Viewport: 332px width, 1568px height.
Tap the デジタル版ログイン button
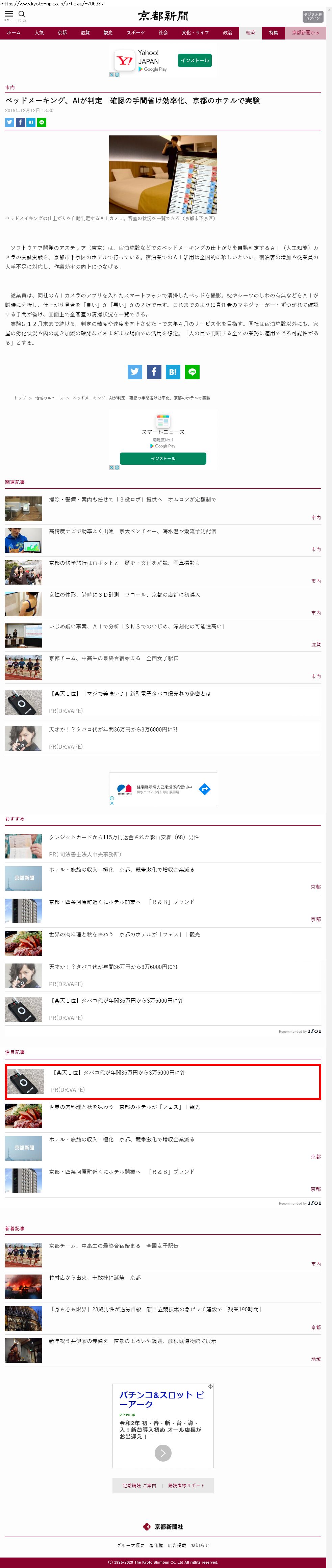click(312, 17)
